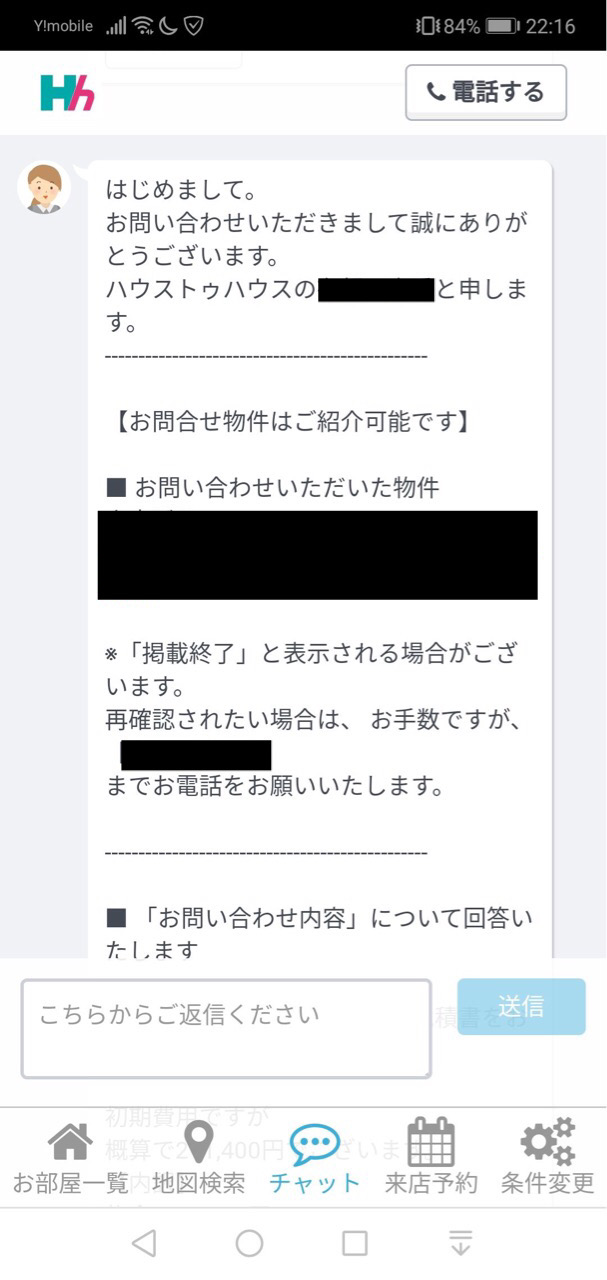Select the チャット tab
The width and height of the screenshot is (607, 1280).
coord(314,1158)
